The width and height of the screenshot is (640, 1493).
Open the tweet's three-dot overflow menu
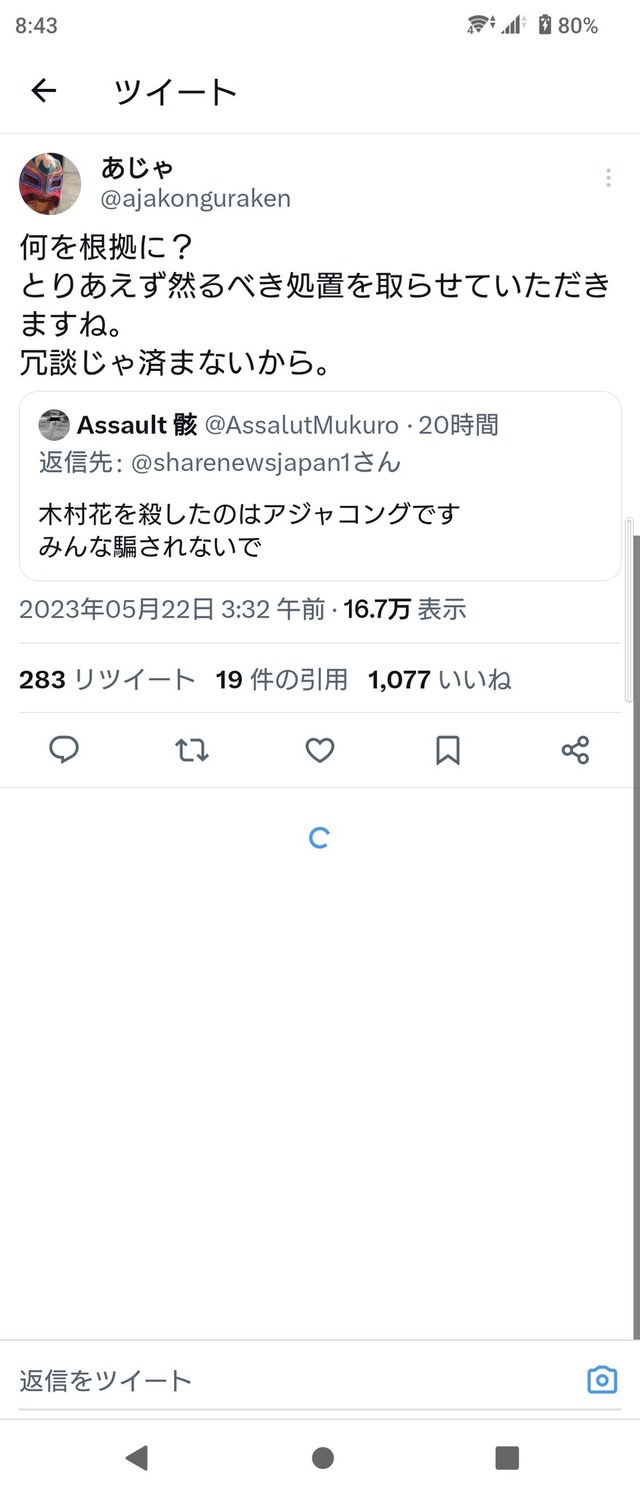click(608, 178)
